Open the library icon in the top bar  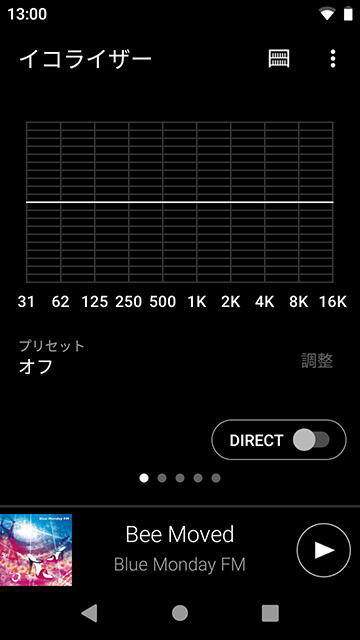point(279,59)
